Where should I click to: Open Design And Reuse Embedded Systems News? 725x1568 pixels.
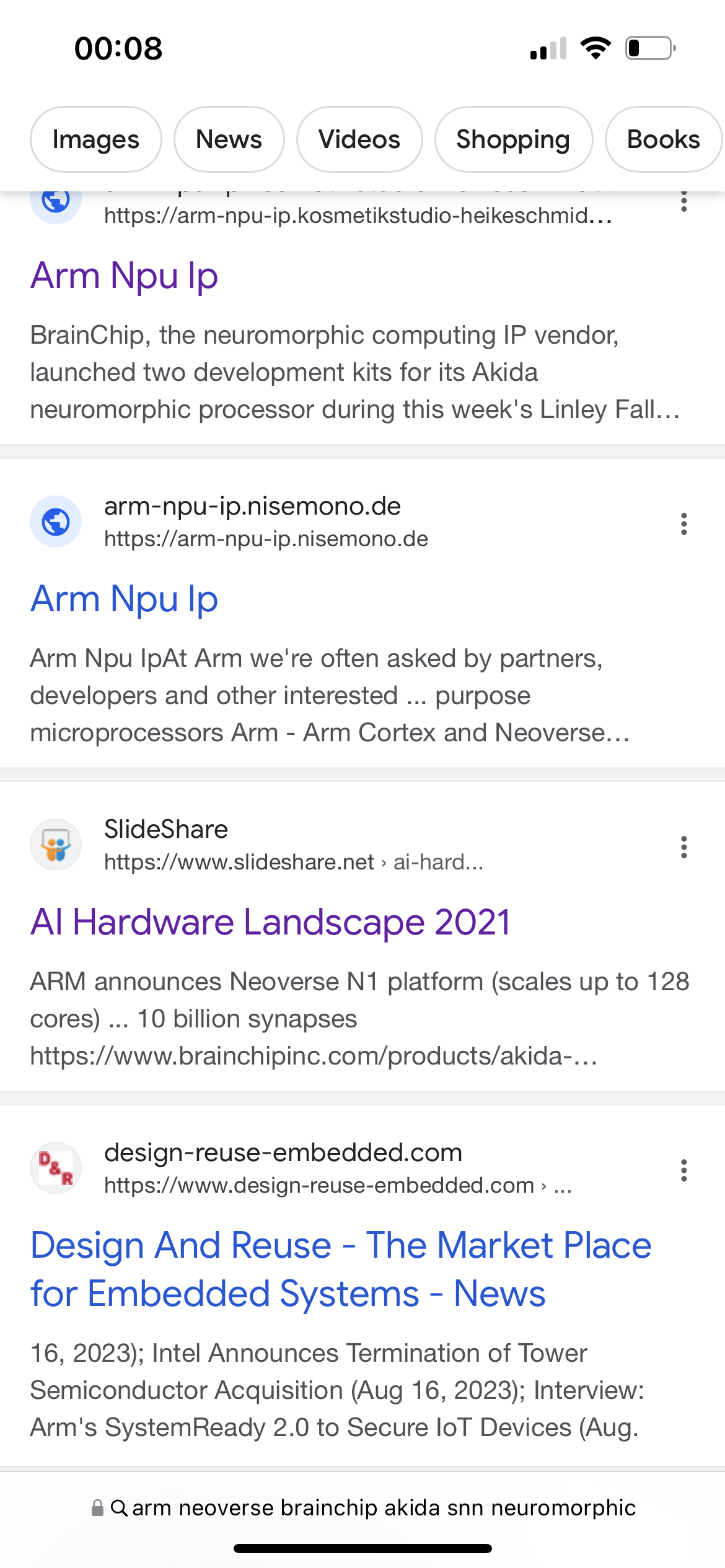click(x=341, y=1270)
